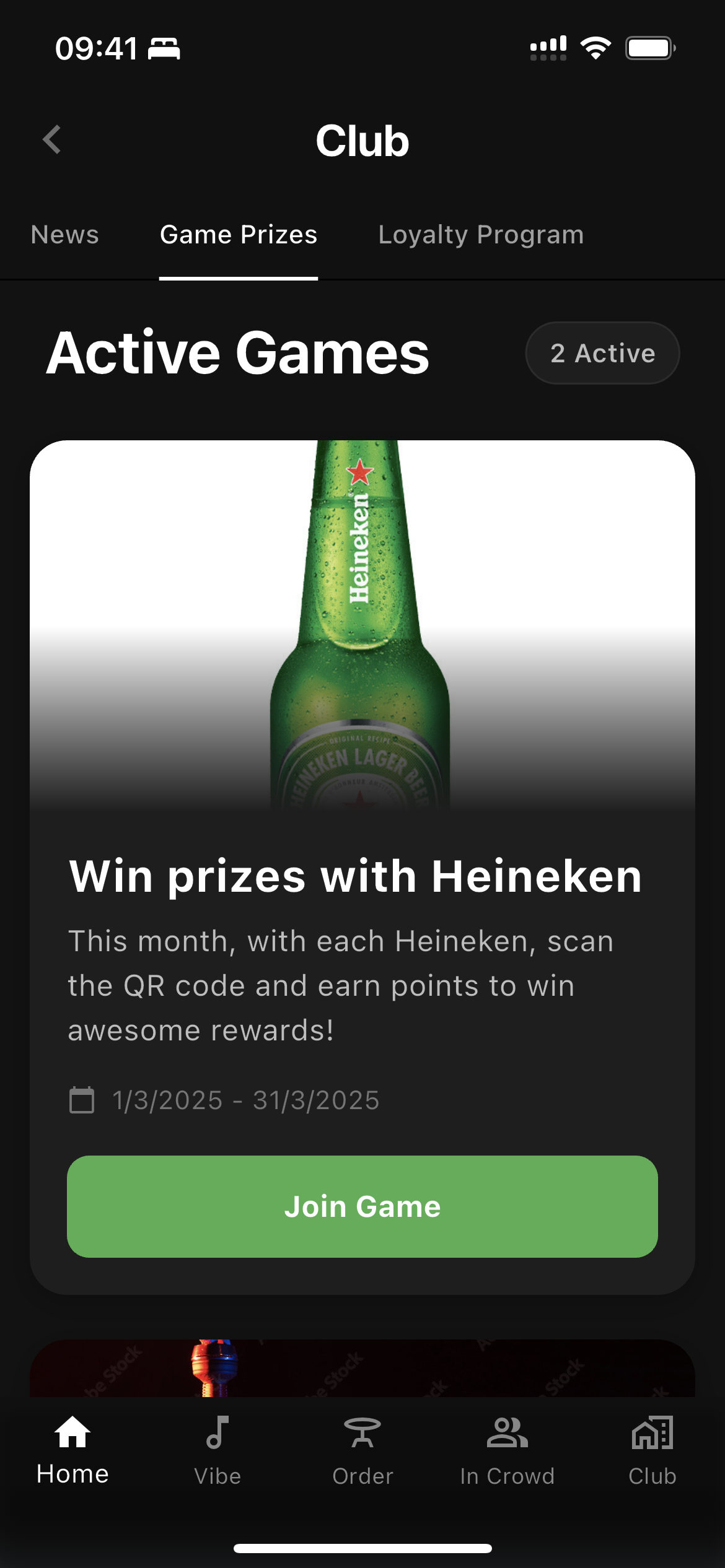725x1568 pixels.
Task: Open the Win prizes with Heineken card
Action: 356,877
